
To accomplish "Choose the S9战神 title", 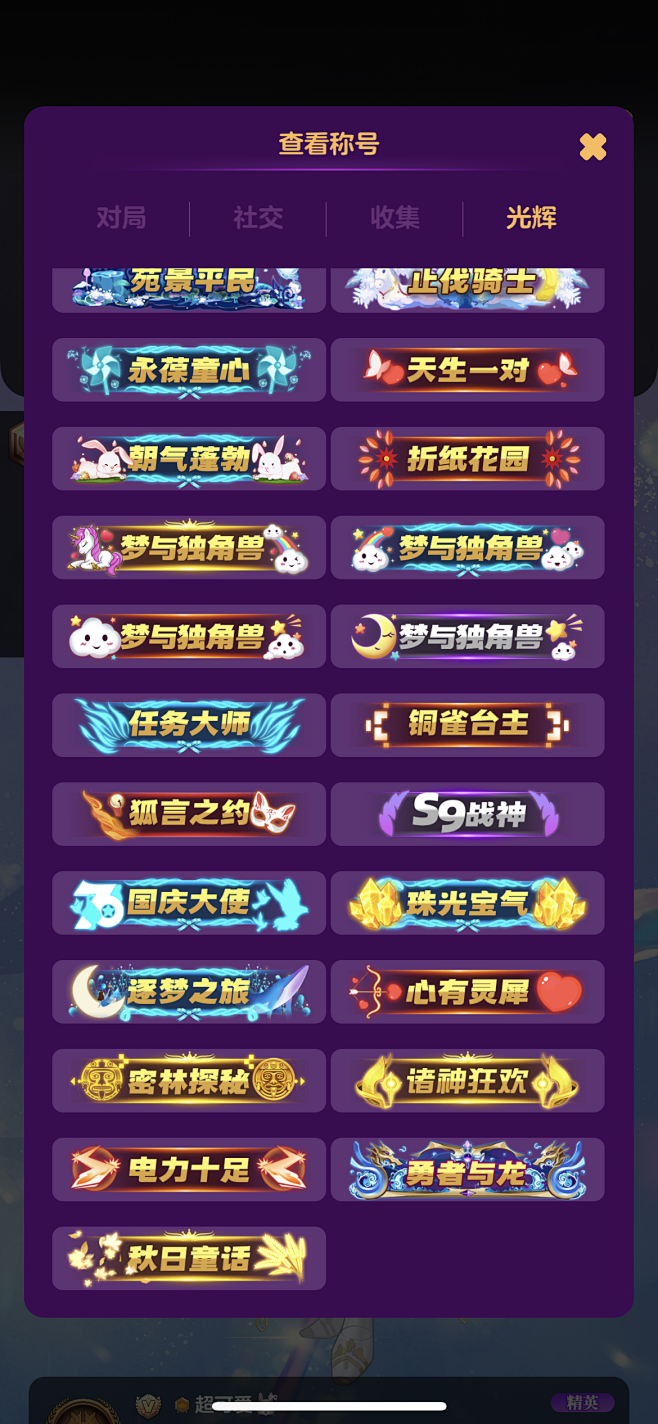I will pos(468,814).
